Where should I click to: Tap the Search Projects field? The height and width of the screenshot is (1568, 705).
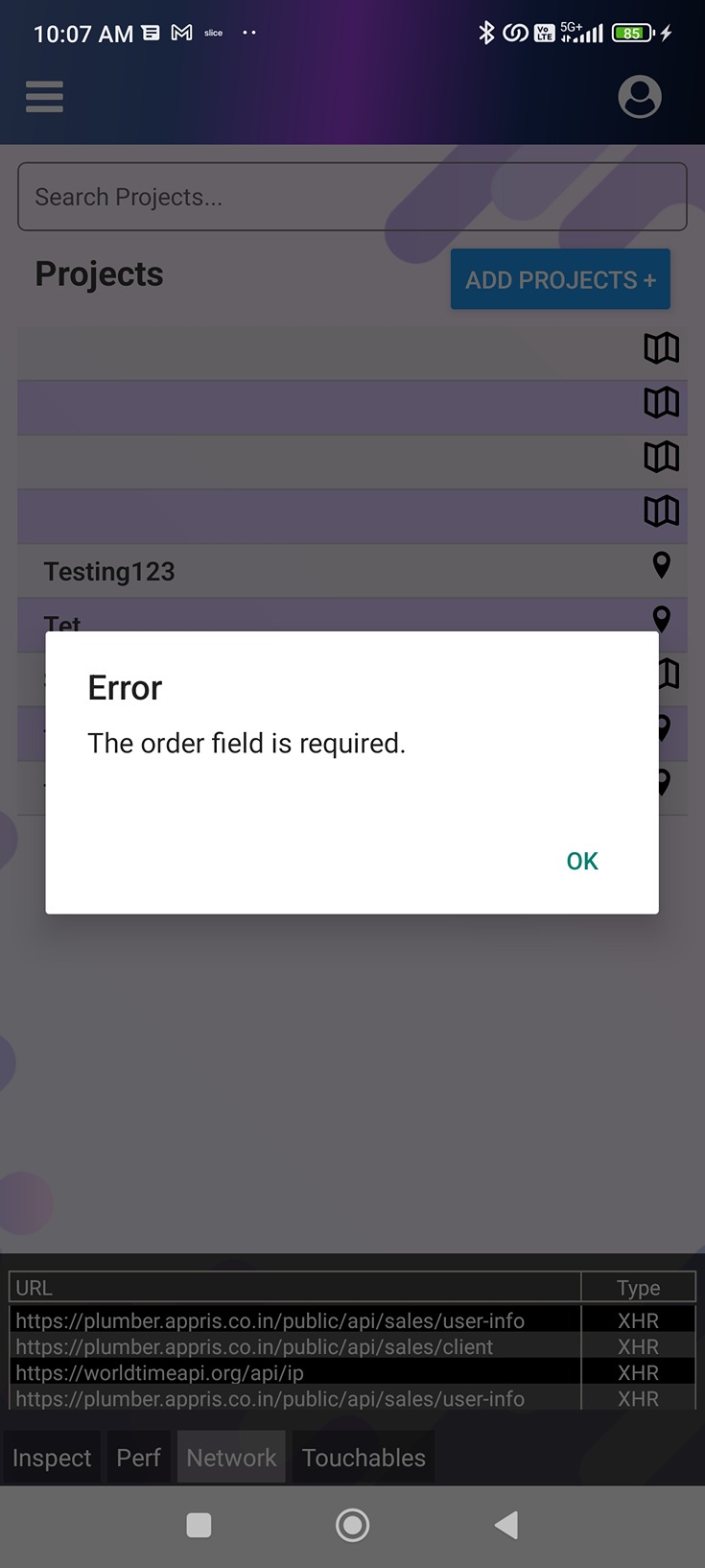[352, 197]
